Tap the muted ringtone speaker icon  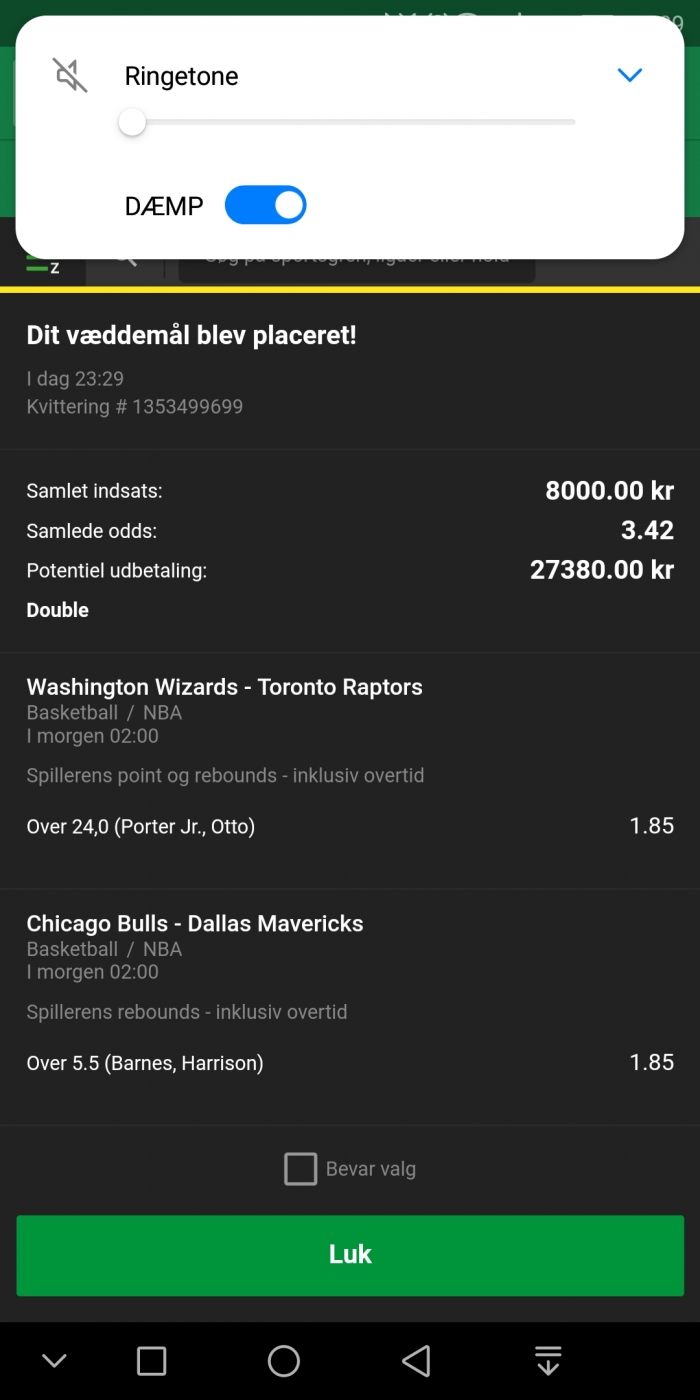(x=70, y=76)
